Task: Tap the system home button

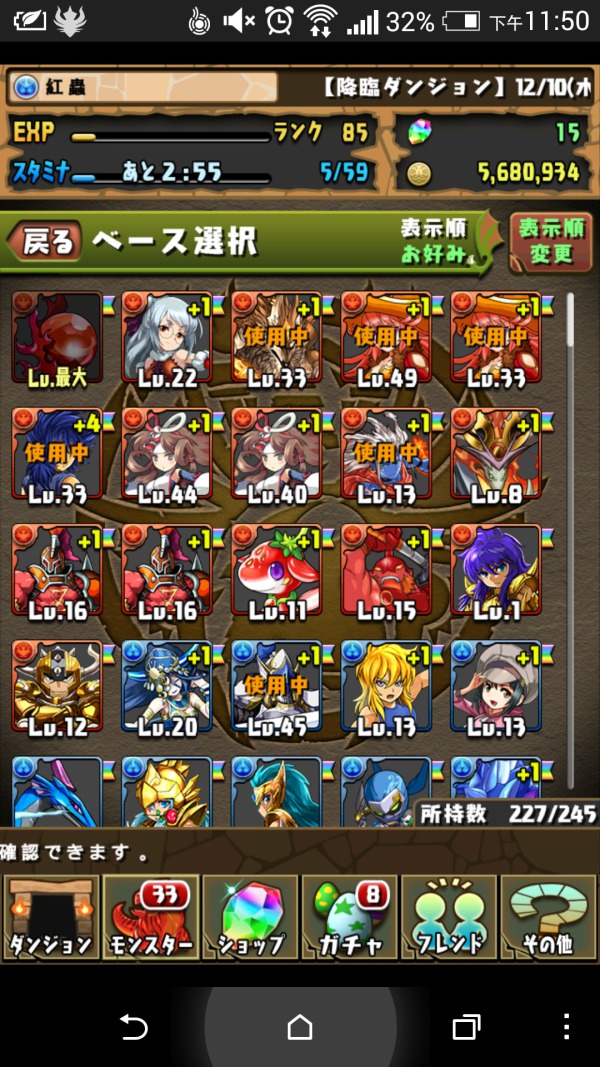Action: [300, 1026]
